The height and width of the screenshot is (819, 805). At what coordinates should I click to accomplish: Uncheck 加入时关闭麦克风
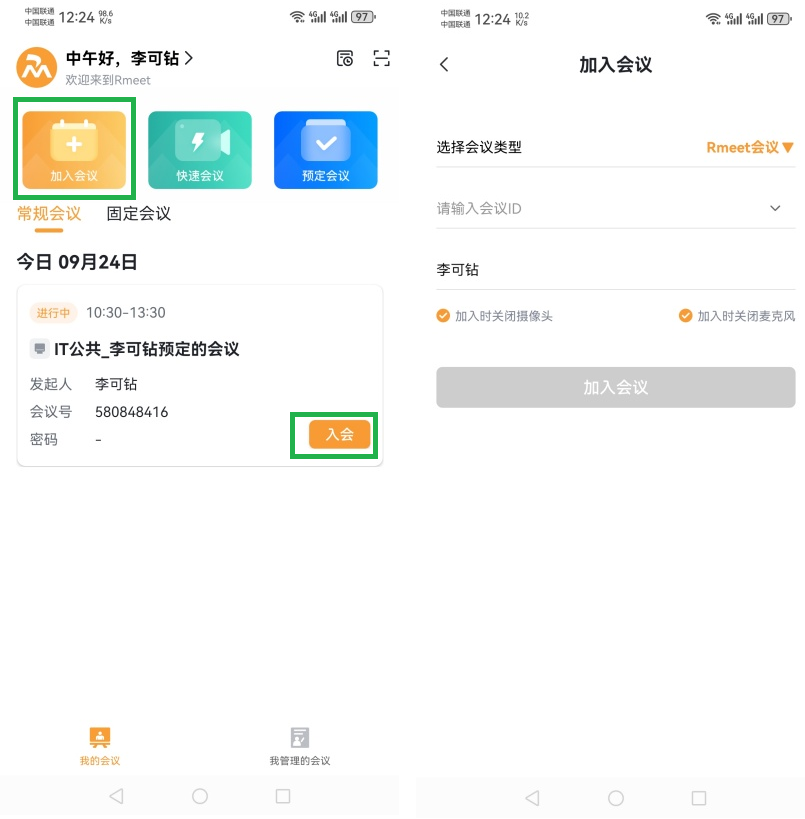click(x=685, y=316)
